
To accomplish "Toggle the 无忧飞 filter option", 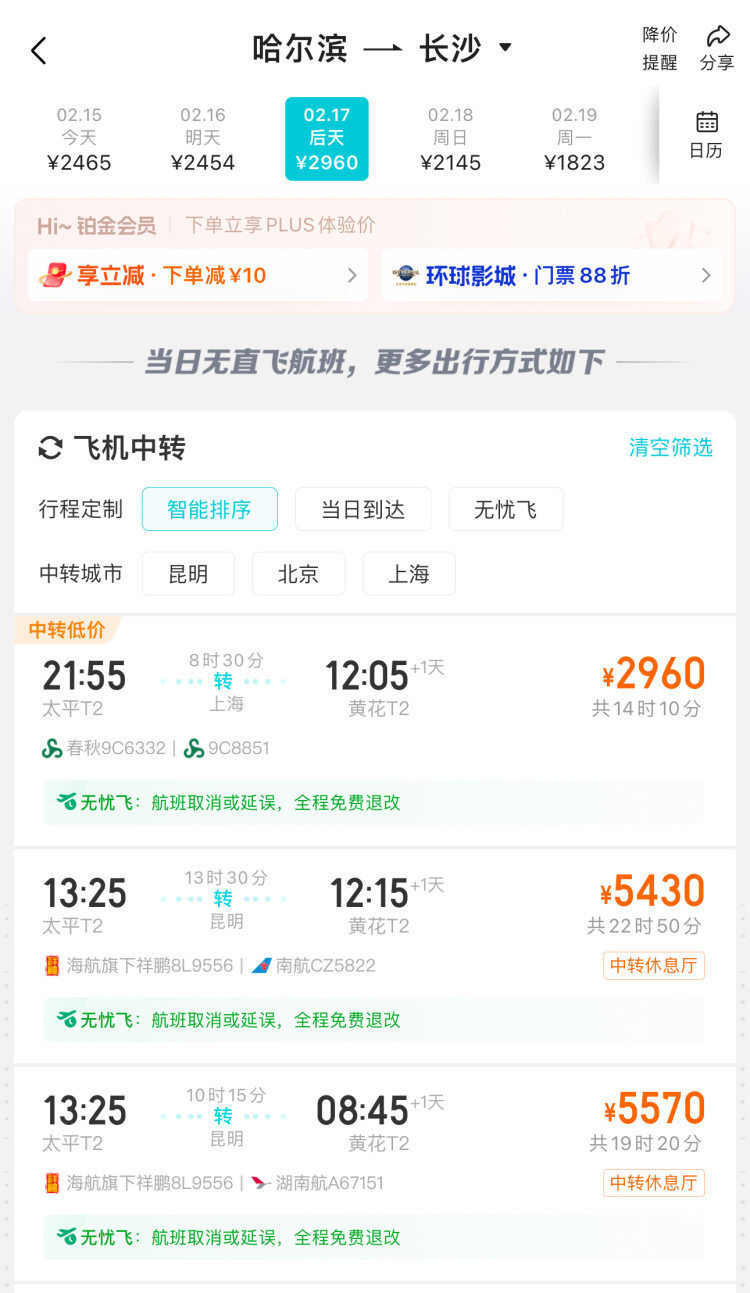I will click(x=506, y=509).
